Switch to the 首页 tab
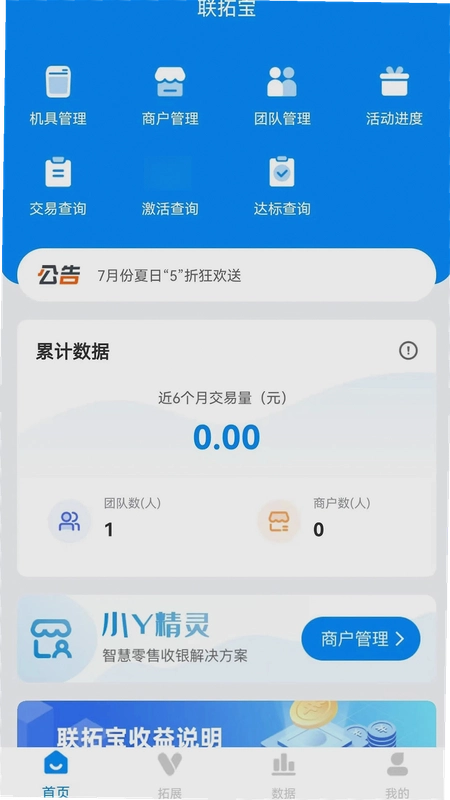The width and height of the screenshot is (450, 800). (x=56, y=775)
